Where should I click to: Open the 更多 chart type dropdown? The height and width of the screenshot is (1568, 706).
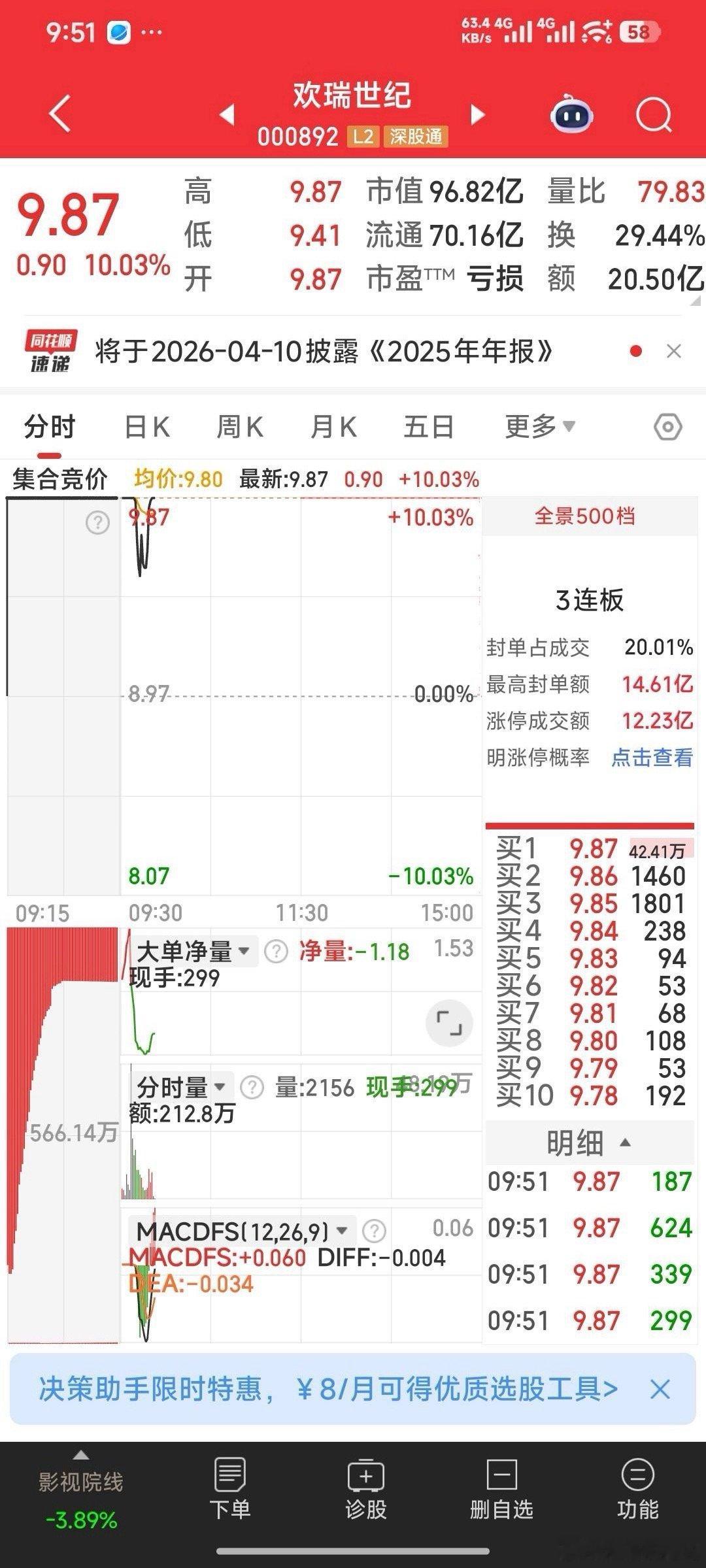(536, 425)
